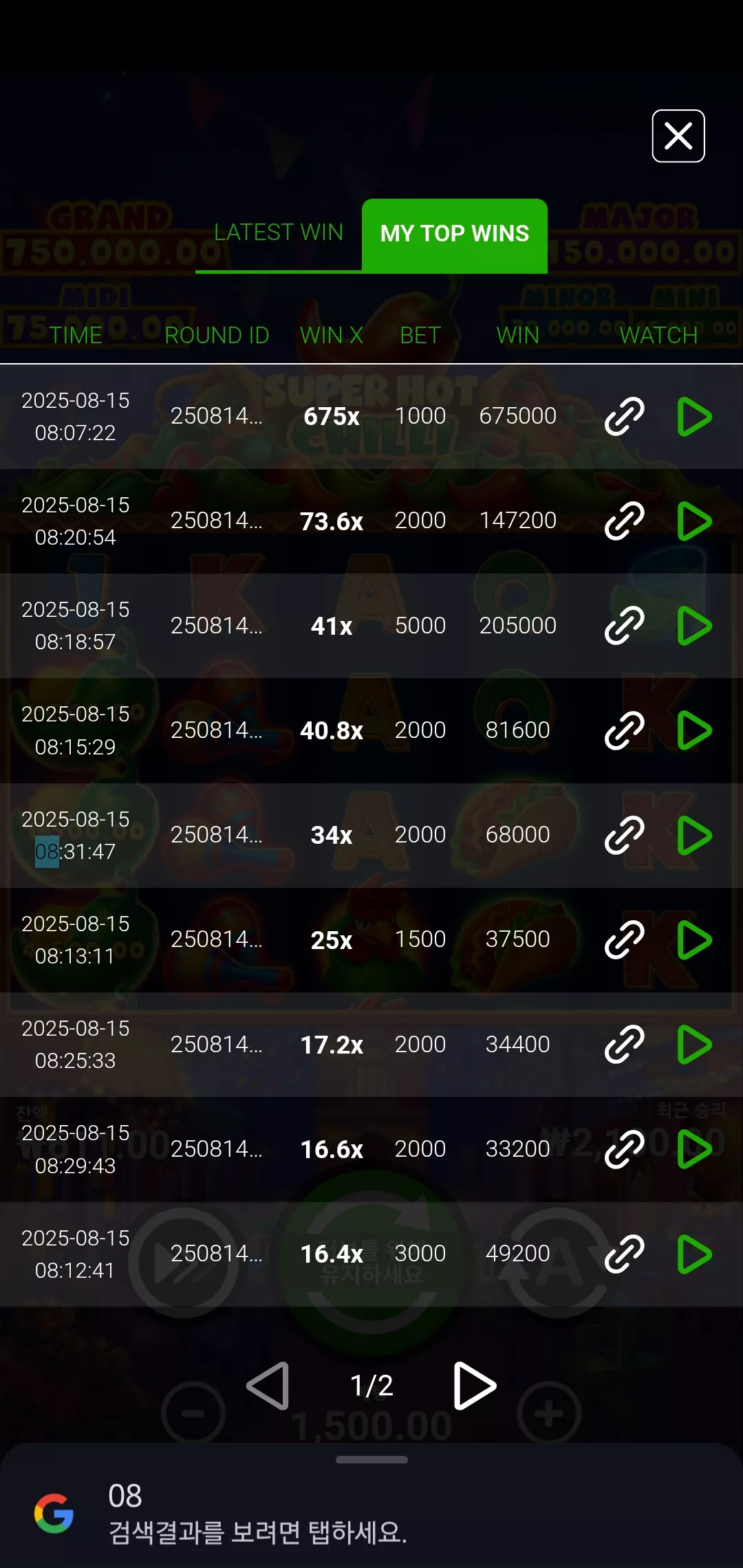Viewport: 743px width, 1568px height.
Task: Go to the previous page of wins
Action: (268, 1386)
